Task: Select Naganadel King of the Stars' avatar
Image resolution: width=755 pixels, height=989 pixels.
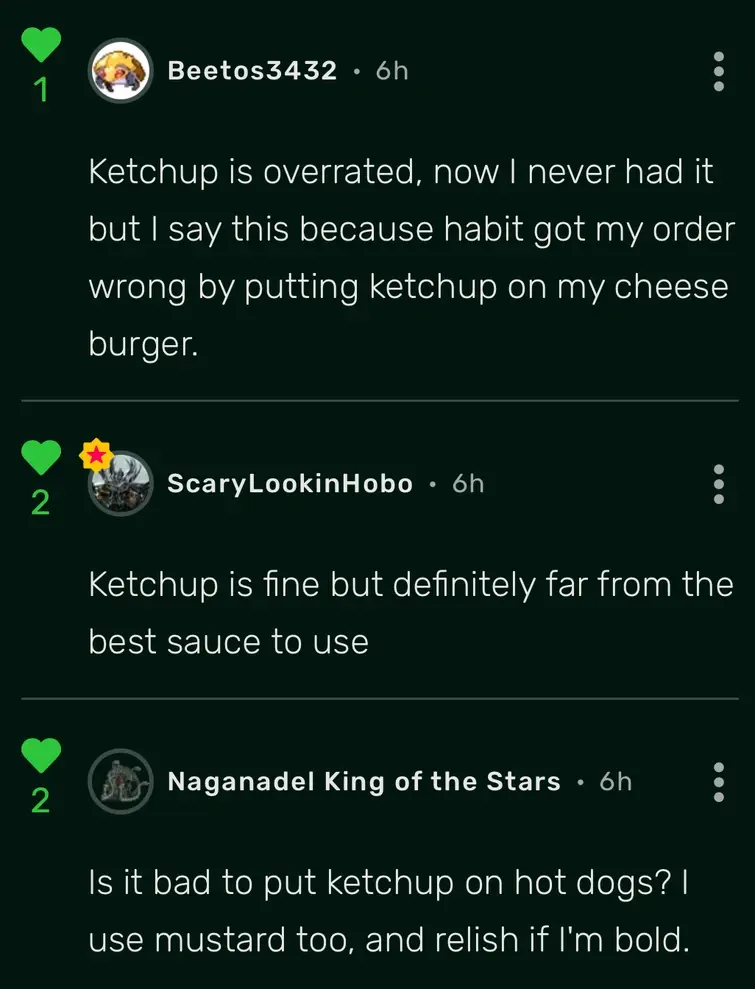Action: click(x=120, y=783)
